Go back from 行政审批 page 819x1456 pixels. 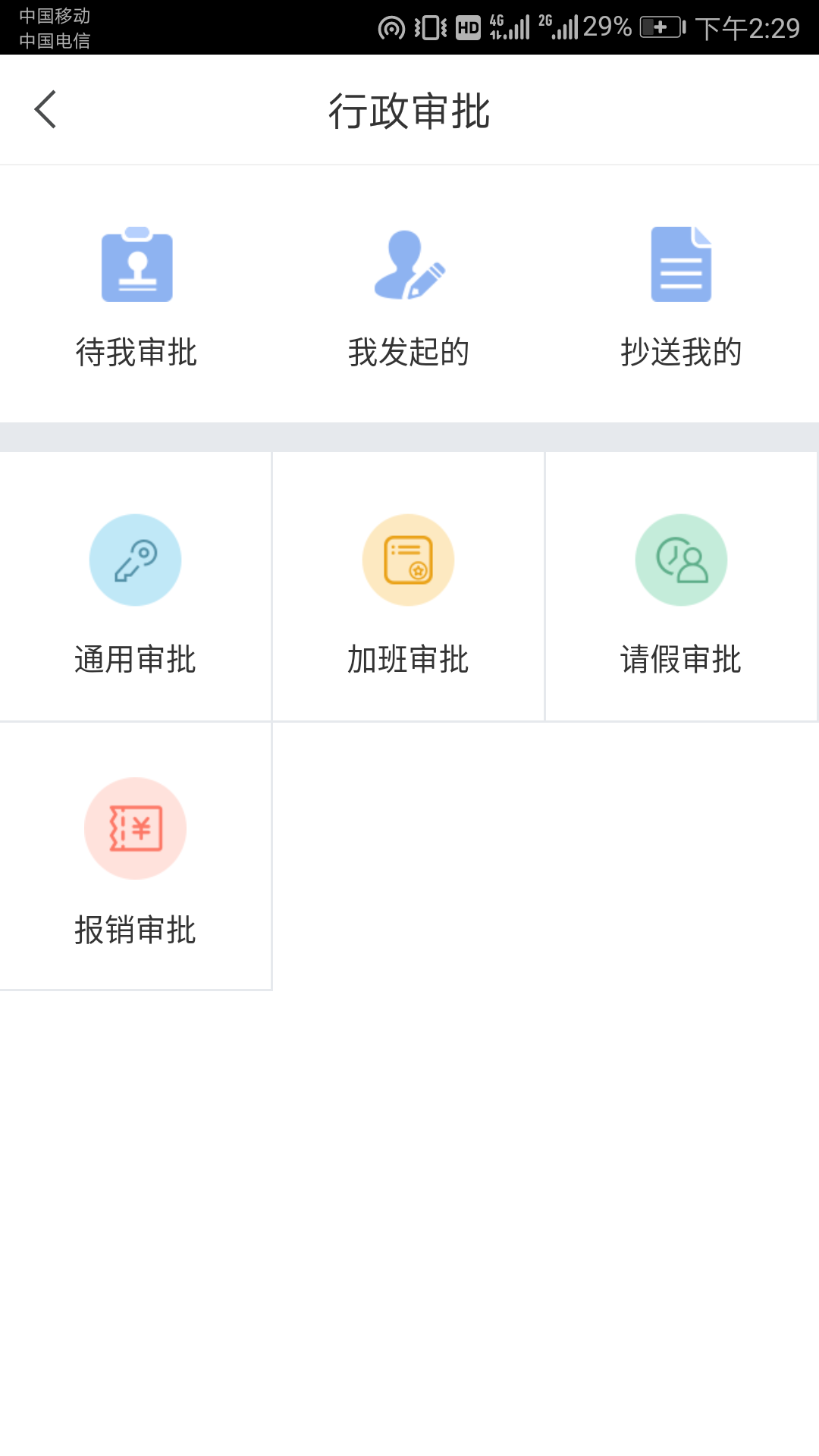[x=45, y=110]
